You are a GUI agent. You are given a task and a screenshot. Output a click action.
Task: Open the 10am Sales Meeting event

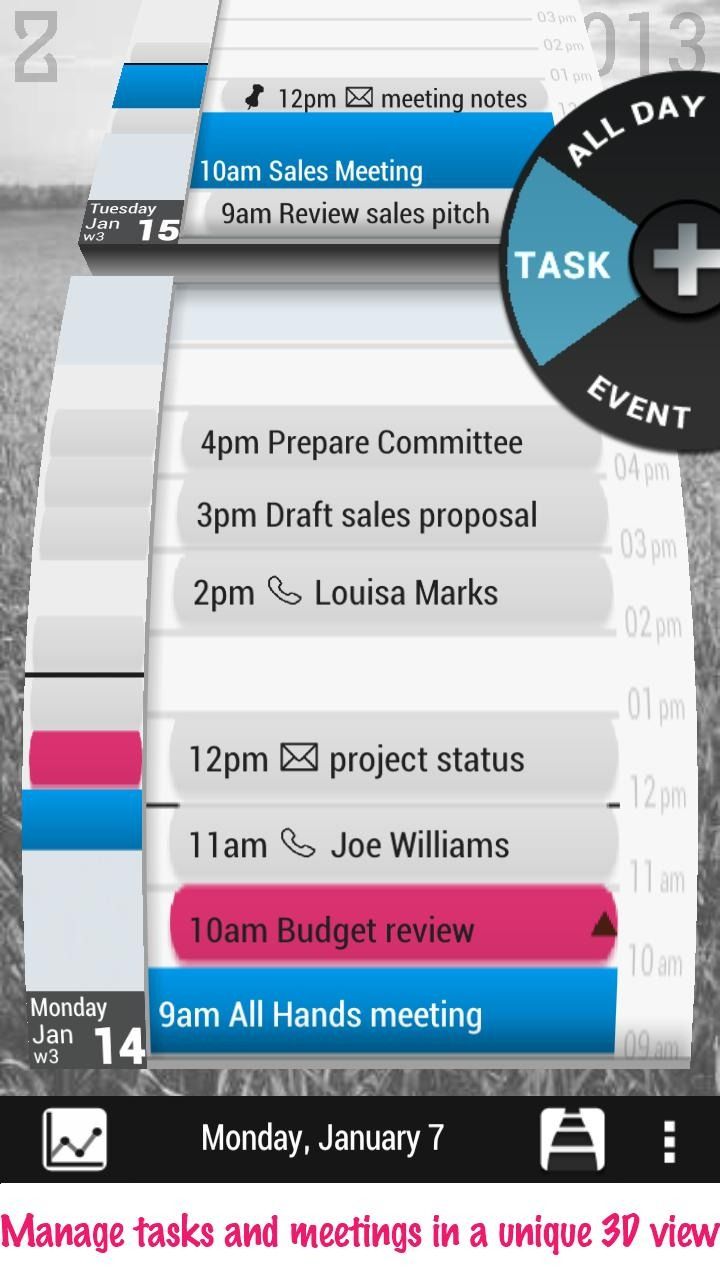pos(311,170)
